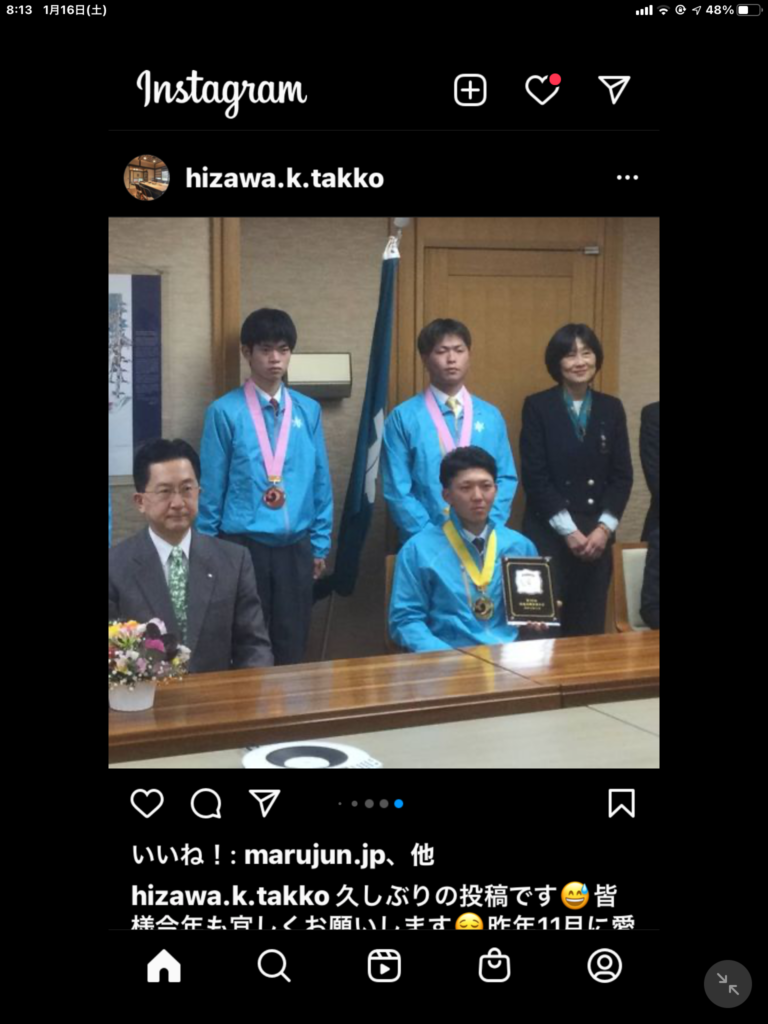Like the hizawa.k.takko post
Viewport: 768px width, 1024px height.
point(147,803)
